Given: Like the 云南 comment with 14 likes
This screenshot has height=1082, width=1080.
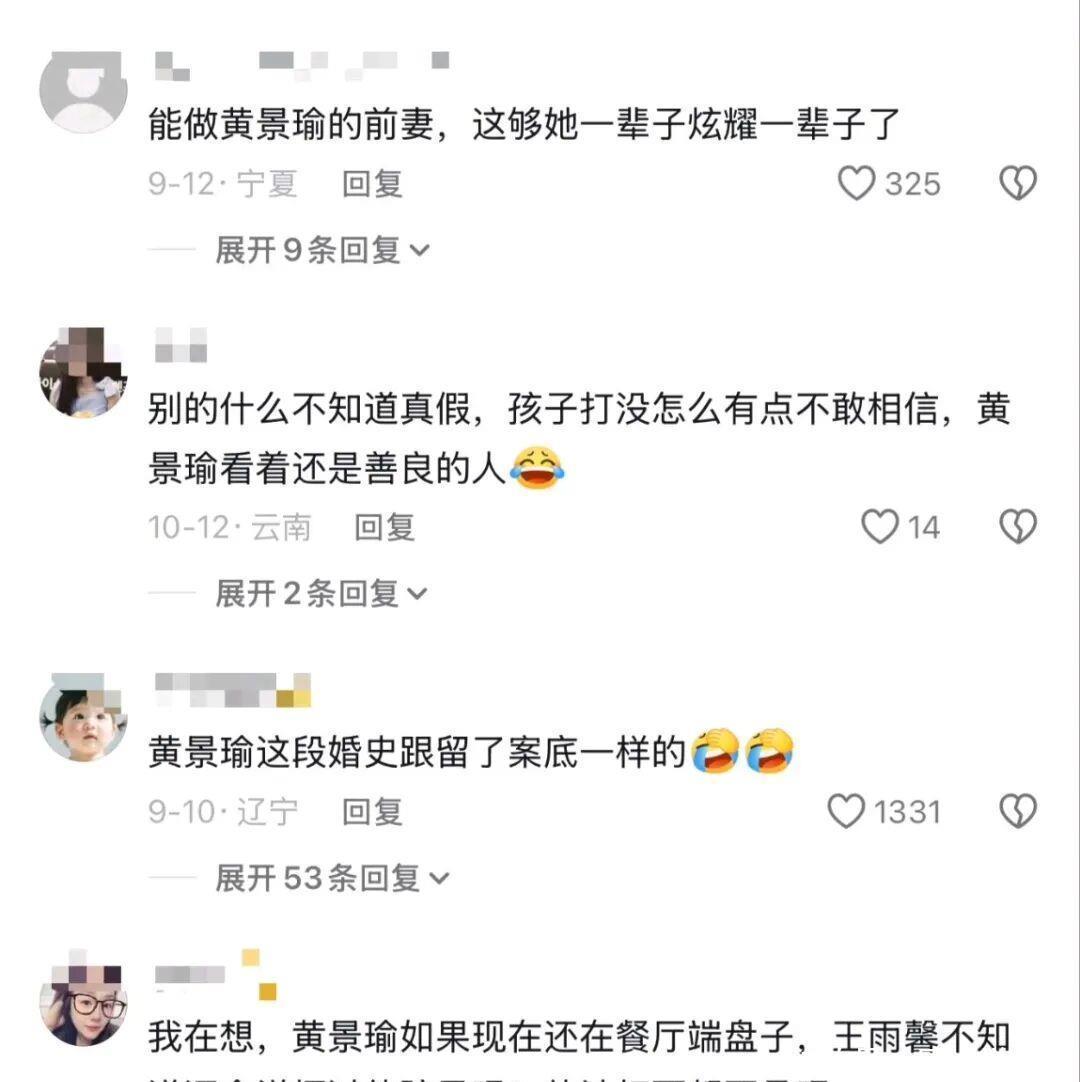Looking at the screenshot, I should click(880, 527).
